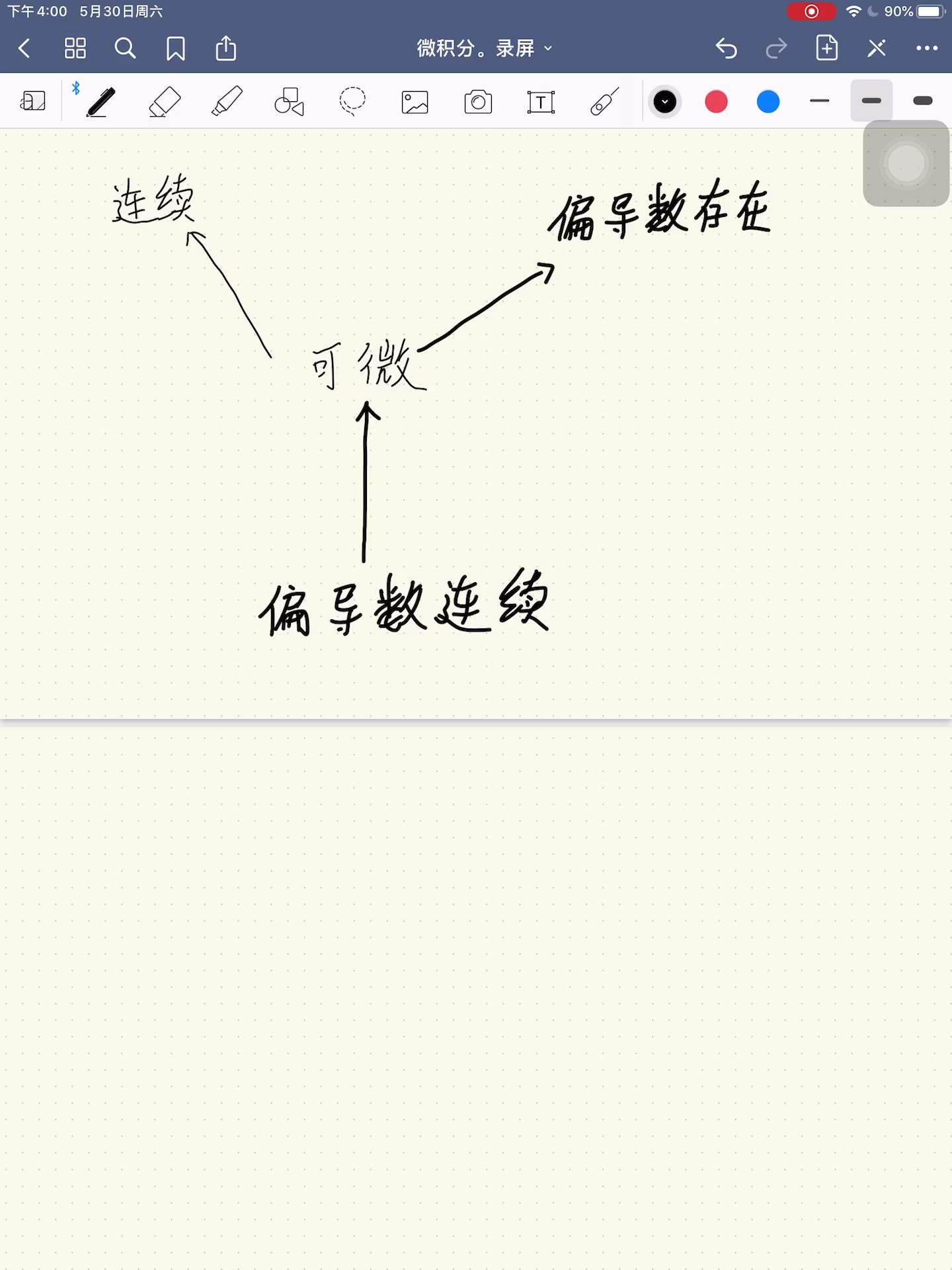Viewport: 952px width, 1270px height.
Task: Select the blue ink color swatch
Action: point(768,101)
